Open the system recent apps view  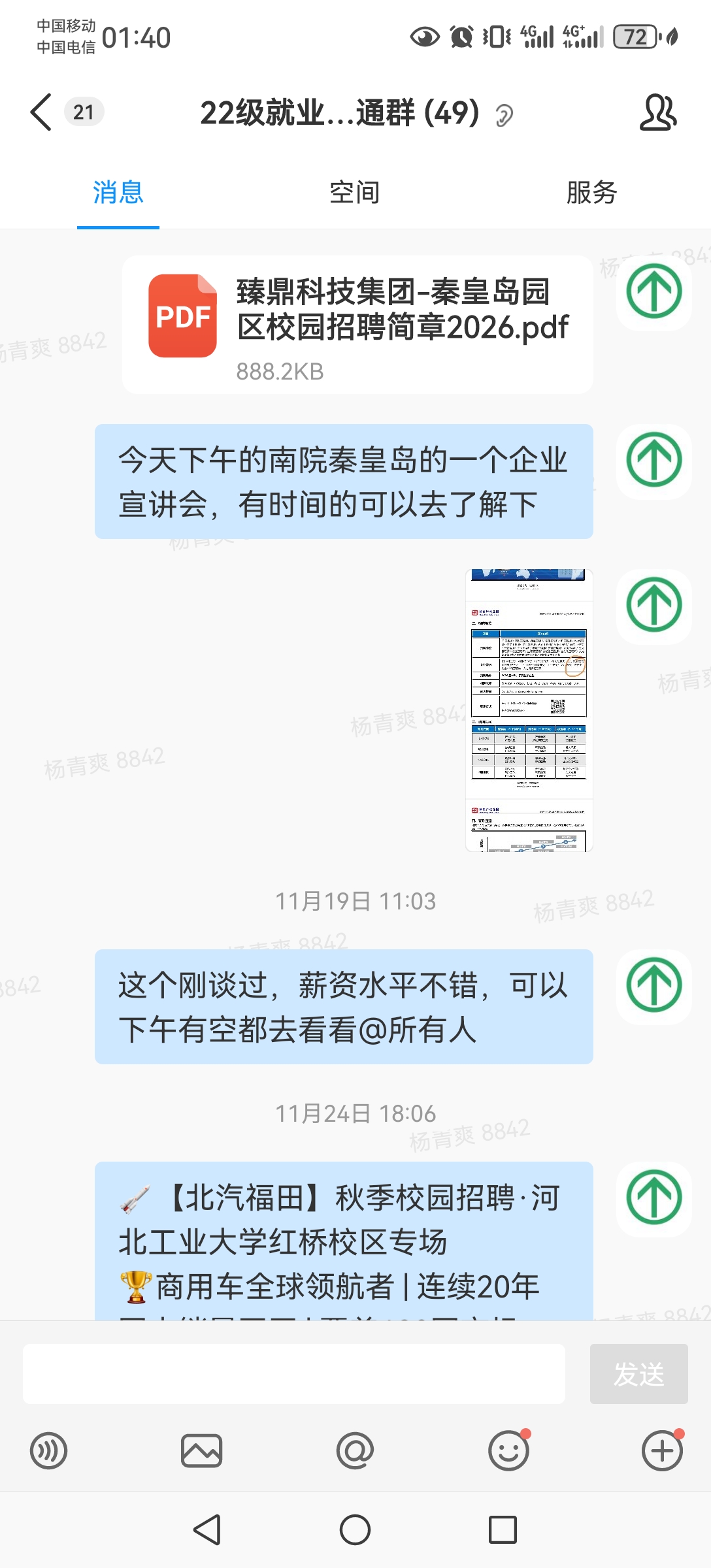click(x=503, y=1529)
